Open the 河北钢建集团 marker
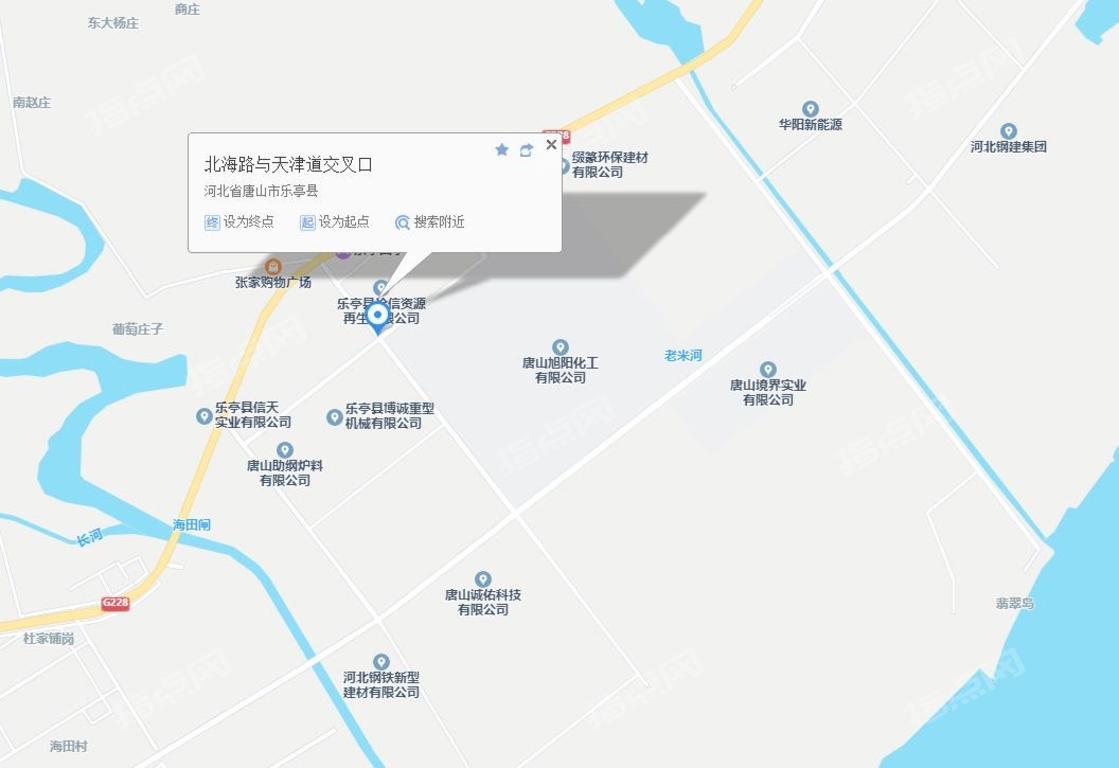This screenshot has height=768, width=1119. click(x=1008, y=131)
